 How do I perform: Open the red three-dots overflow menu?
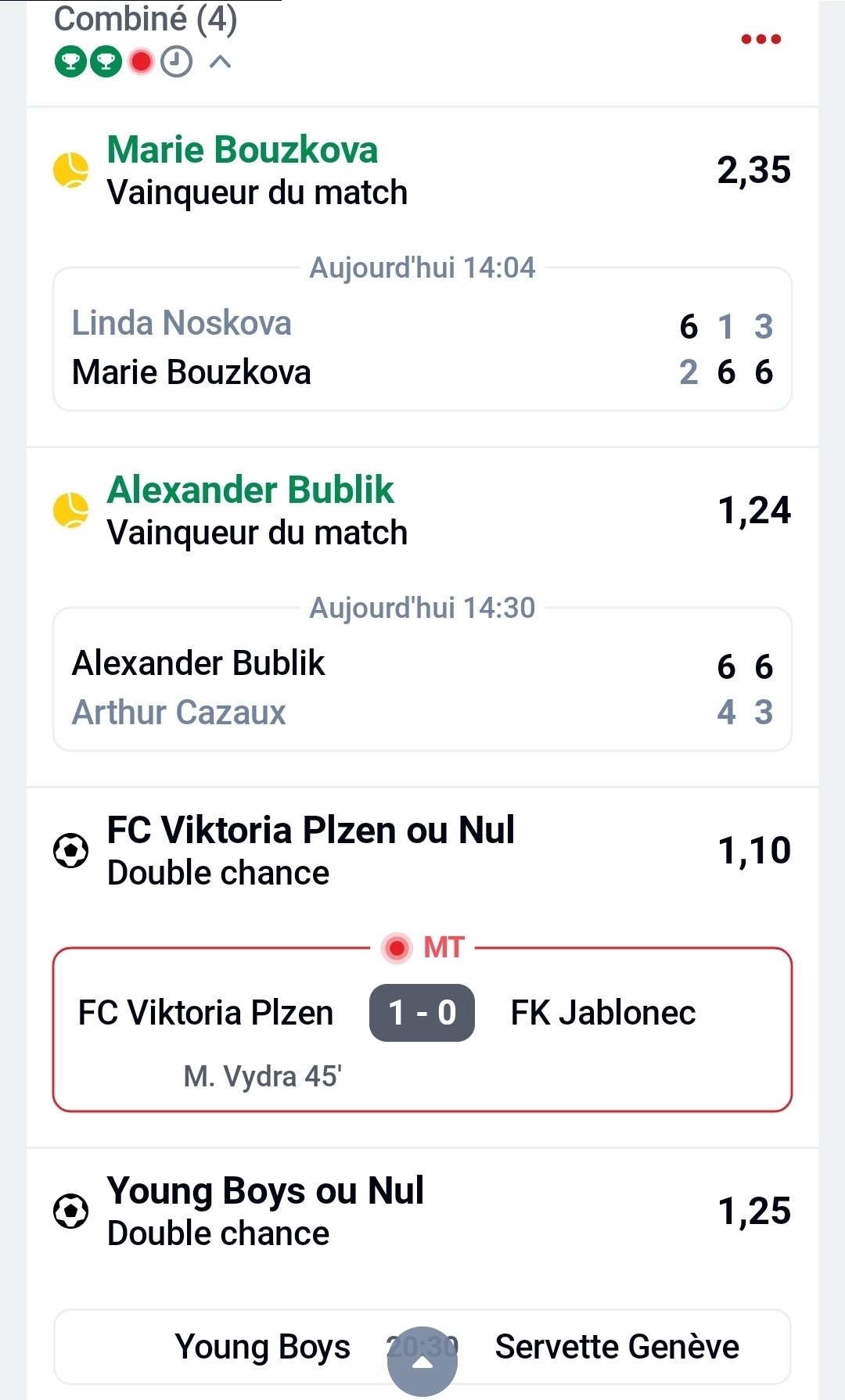(x=760, y=39)
